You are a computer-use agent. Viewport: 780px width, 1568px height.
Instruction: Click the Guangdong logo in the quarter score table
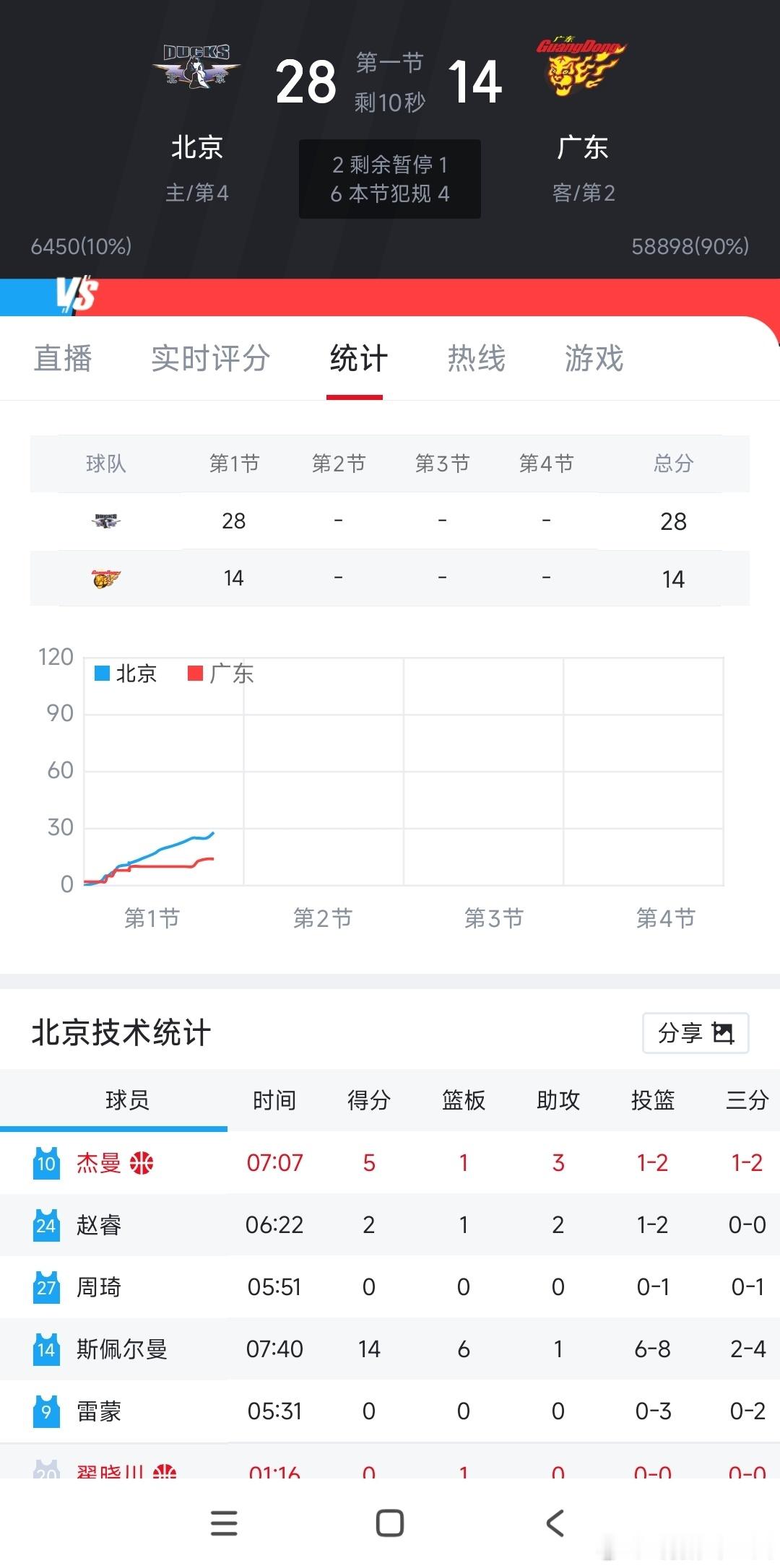105,578
